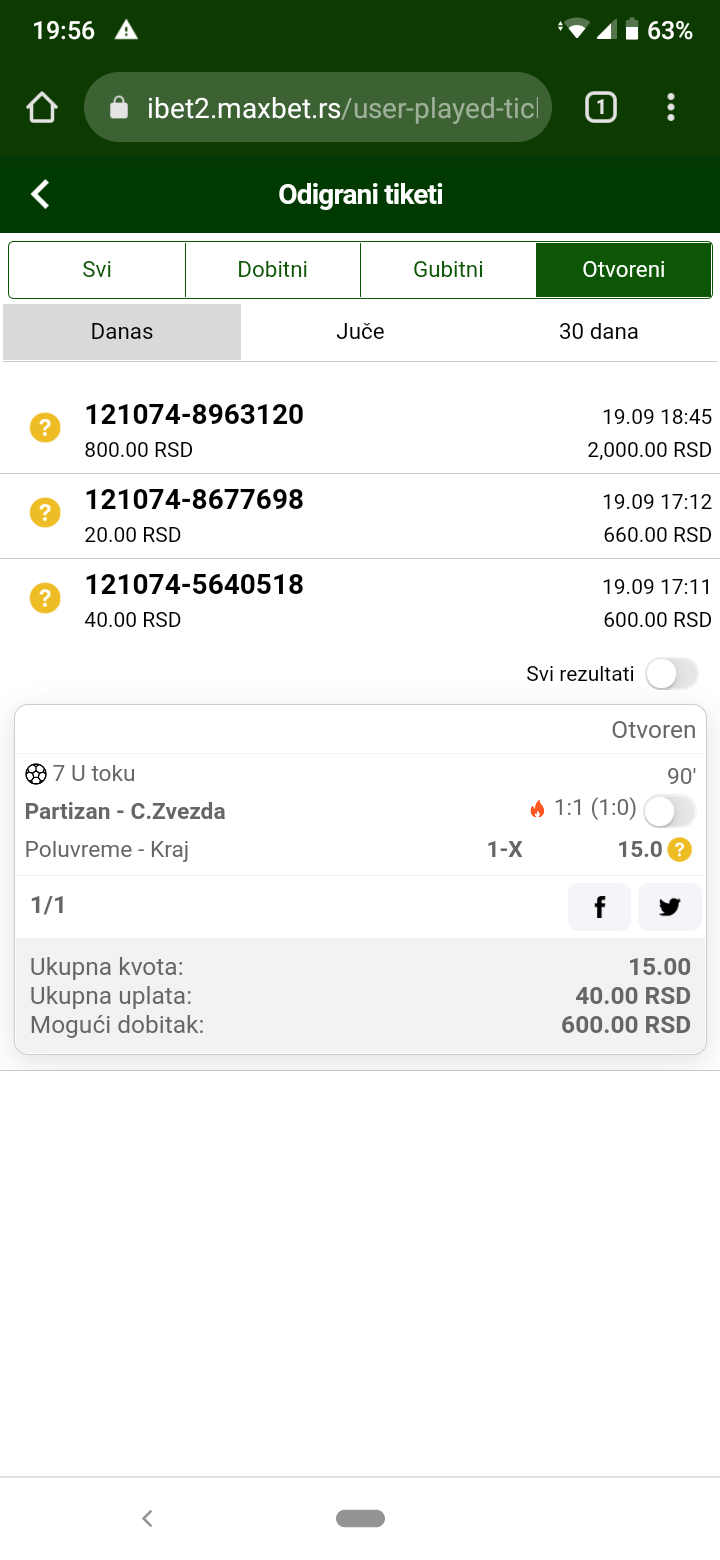Toggle the Svi rezultati switch
720x1560 pixels.
[671, 674]
